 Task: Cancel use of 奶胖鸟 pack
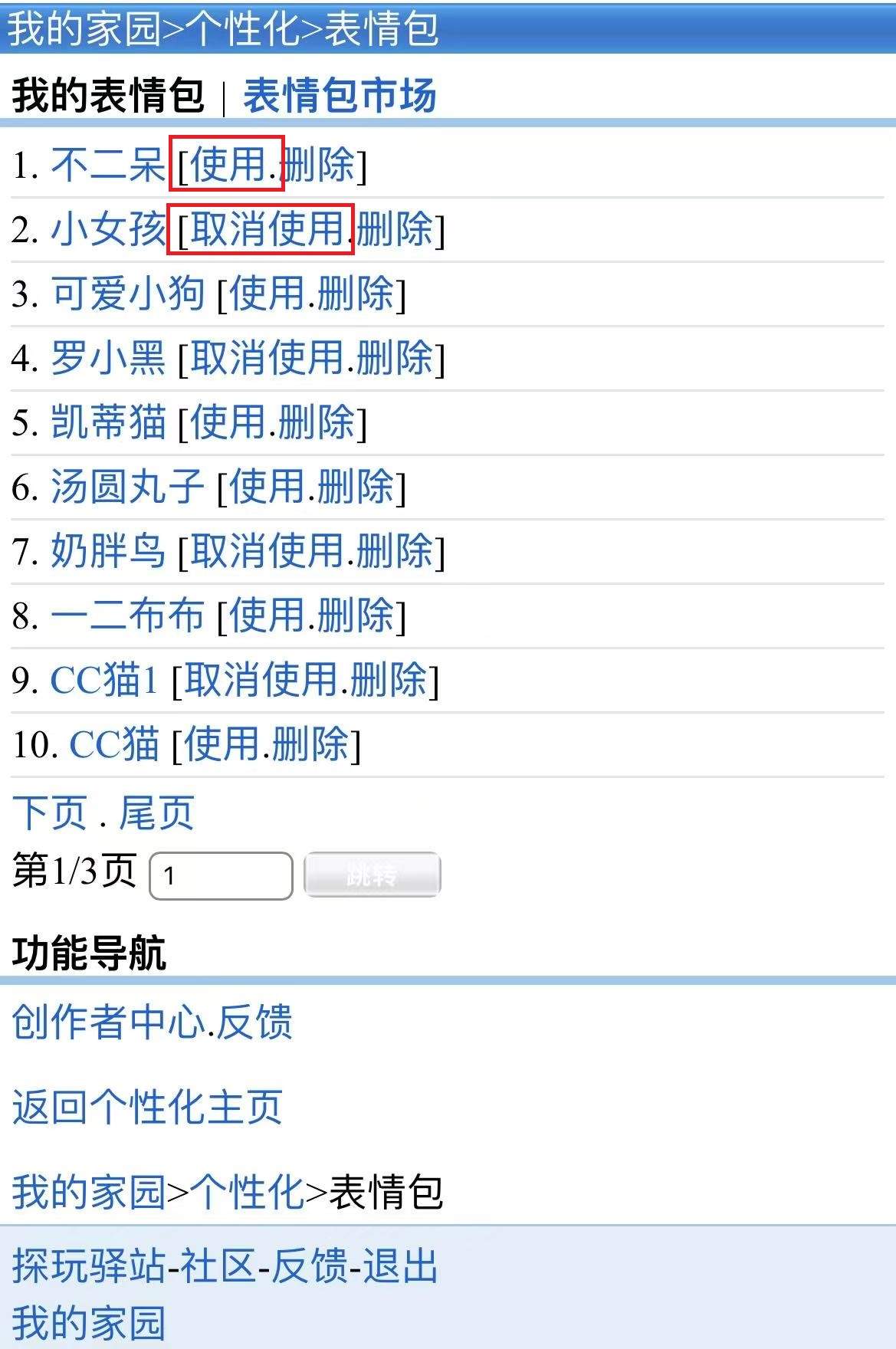[x=266, y=551]
